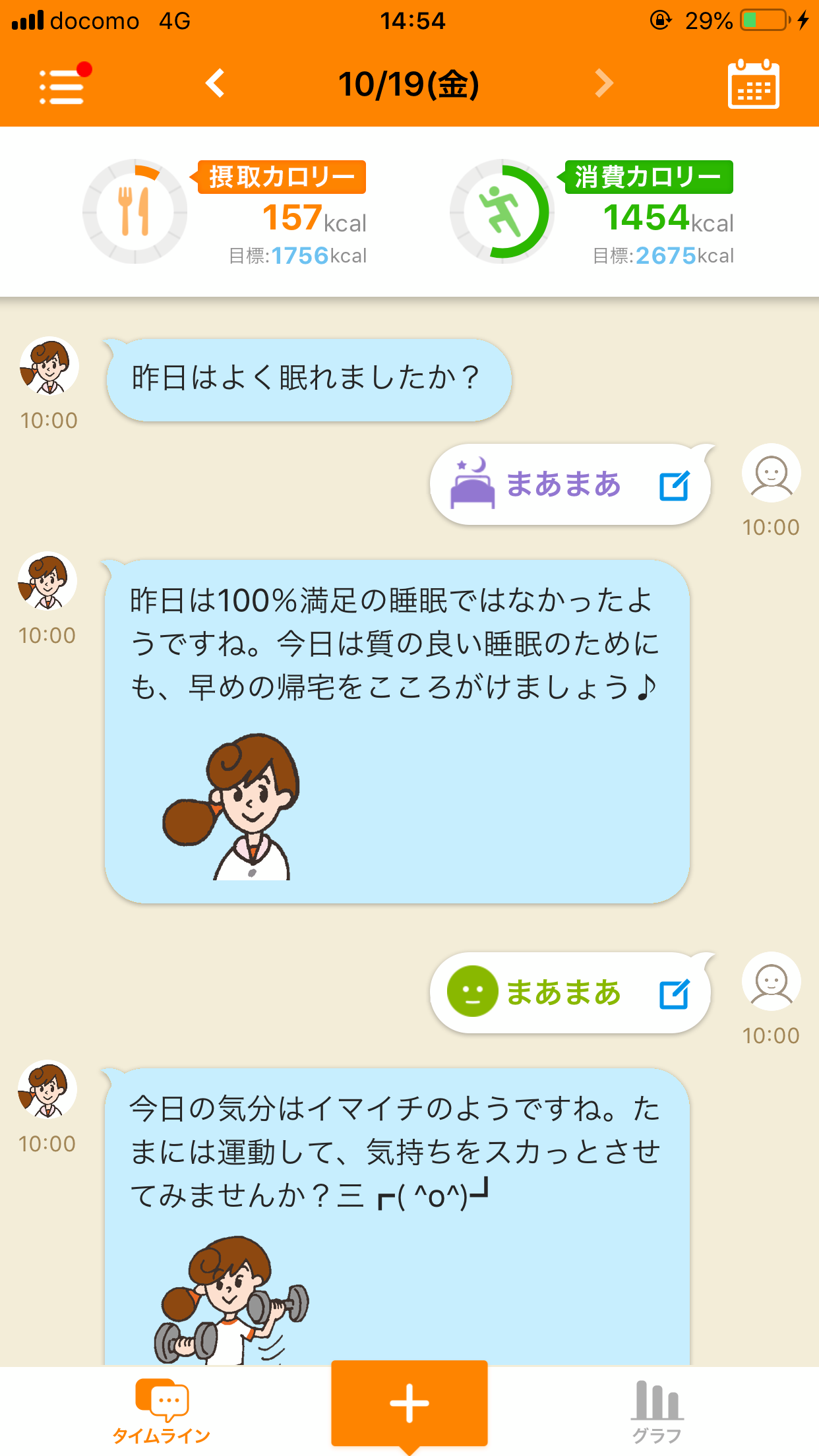Go to the next day
Image resolution: width=819 pixels, height=1456 pixels.
coord(603,84)
